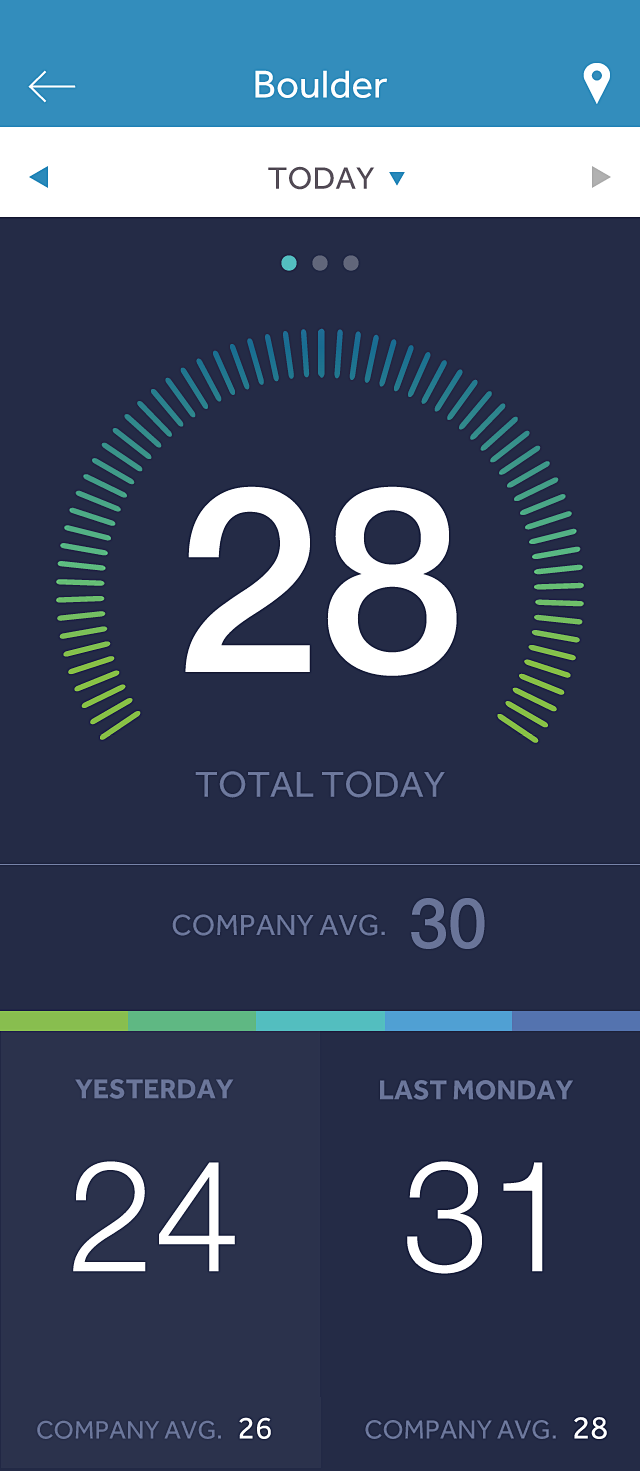
Task: Open the Yesterday stats card
Action: click(x=160, y=1251)
